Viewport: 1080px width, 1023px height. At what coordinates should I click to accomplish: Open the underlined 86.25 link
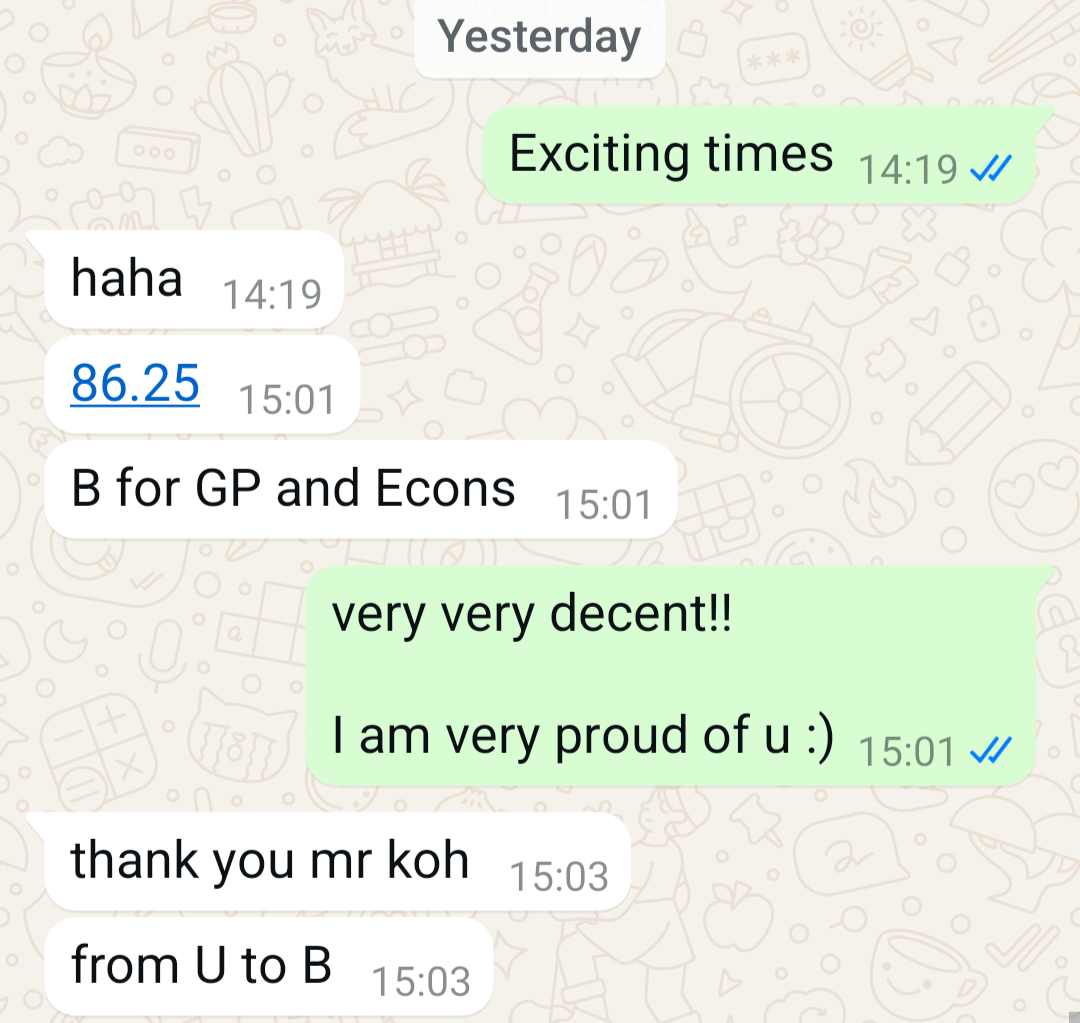coord(135,384)
